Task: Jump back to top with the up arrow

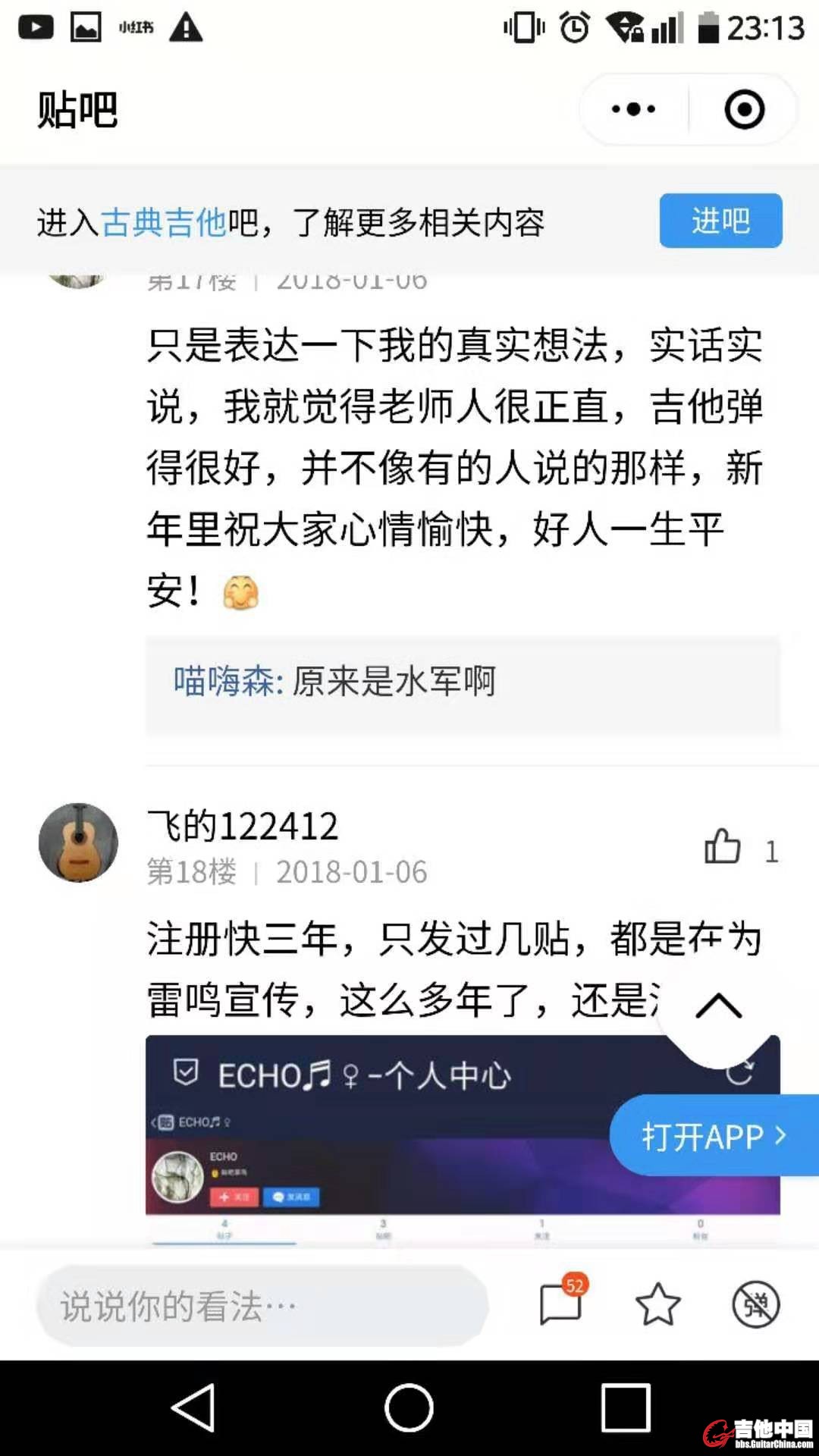Action: click(x=718, y=1006)
